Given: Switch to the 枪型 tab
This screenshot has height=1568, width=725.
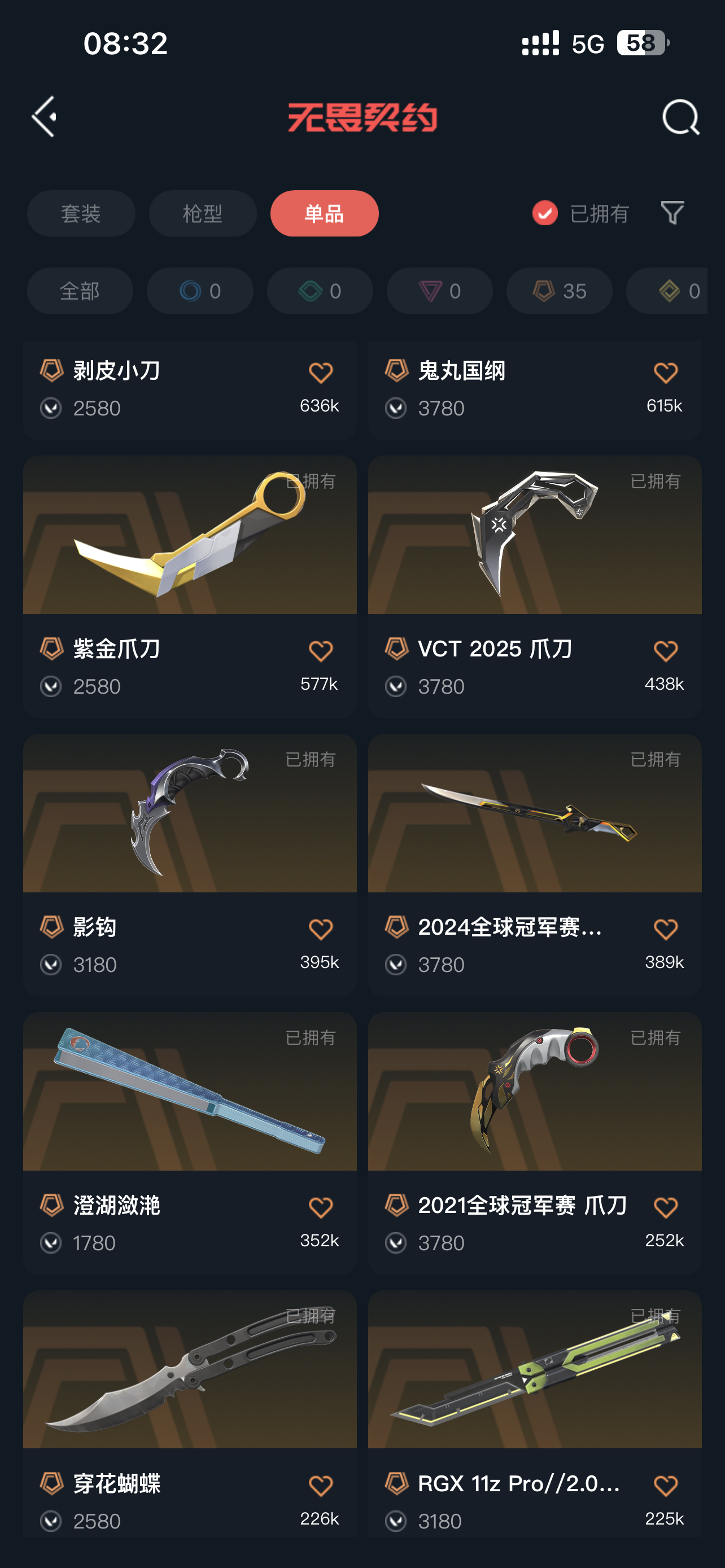Looking at the screenshot, I should [x=203, y=214].
